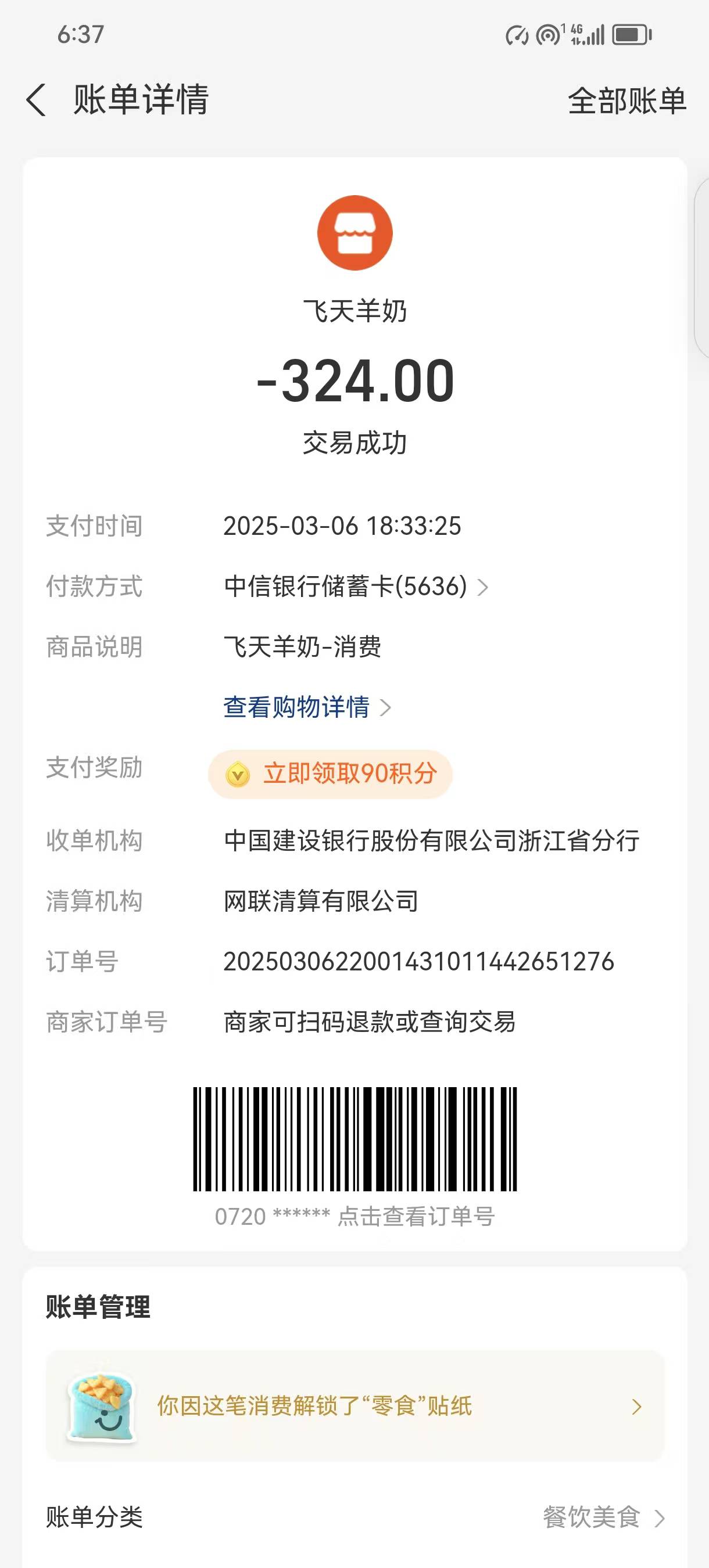Change 账单分类 from 餐饮美食
The width and height of the screenshot is (709, 1568).
pyautogui.click(x=602, y=1517)
